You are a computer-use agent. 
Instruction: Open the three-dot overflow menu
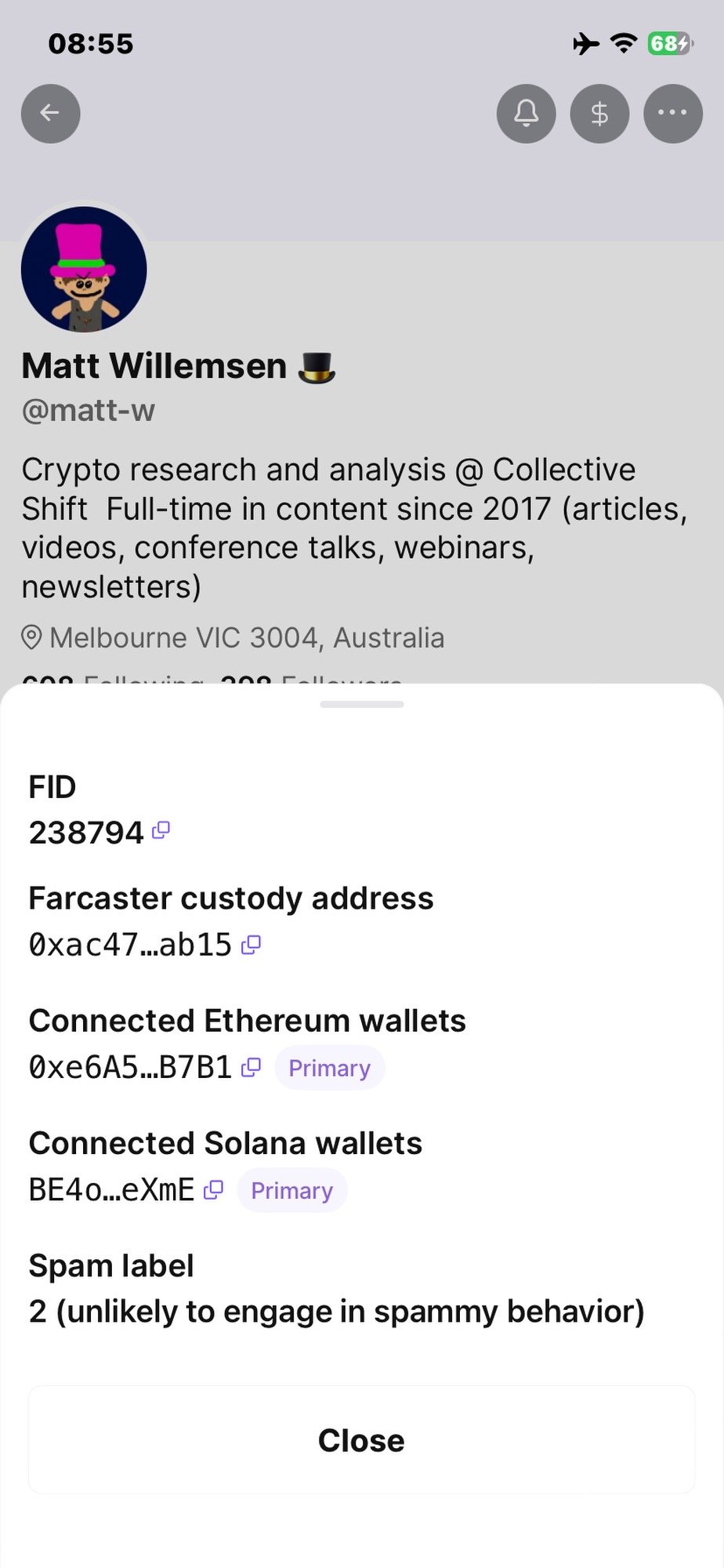point(672,114)
